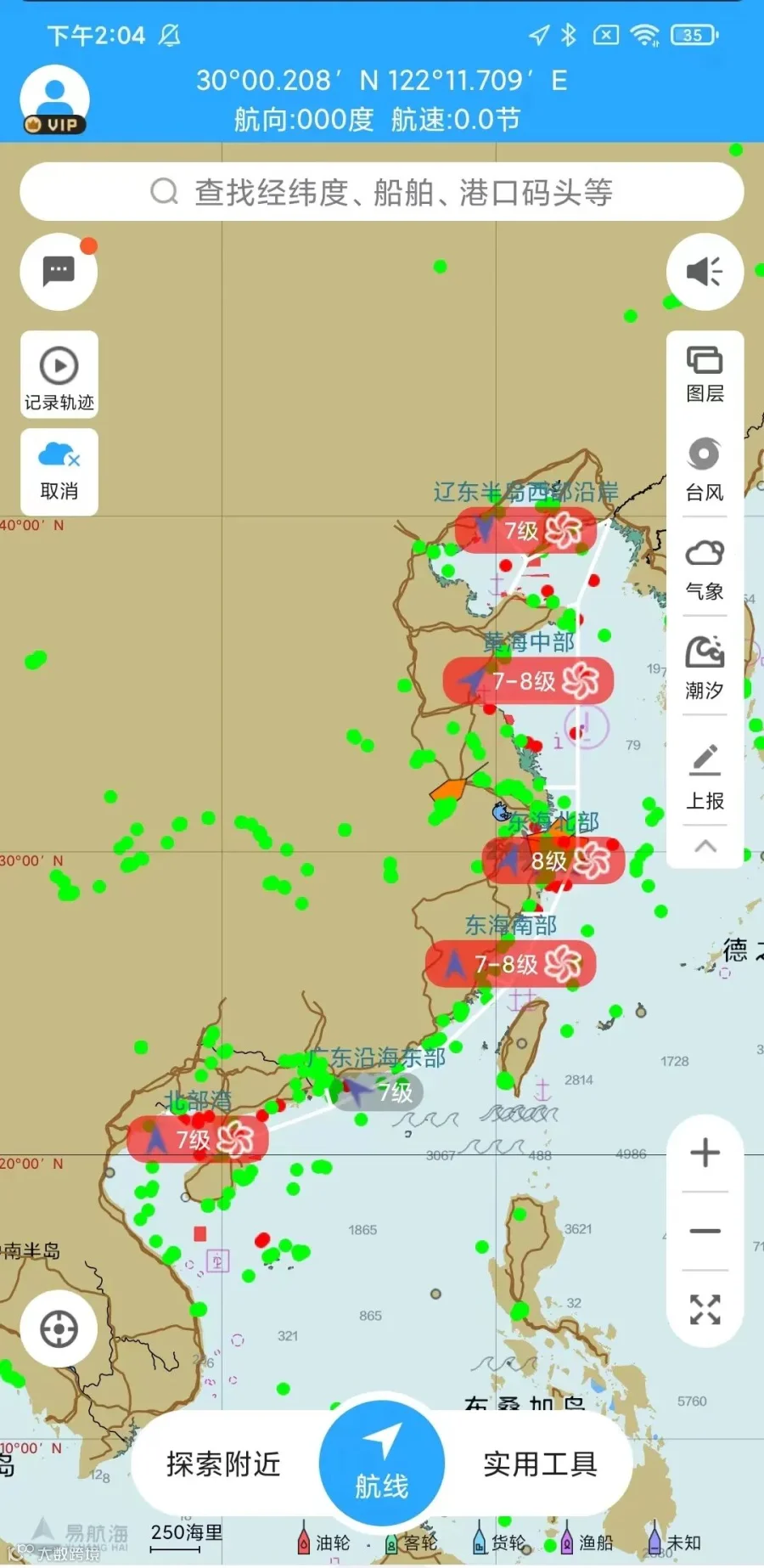Tap 取消 weather cloud button
Screen dimensions: 764x1568
click(59, 471)
